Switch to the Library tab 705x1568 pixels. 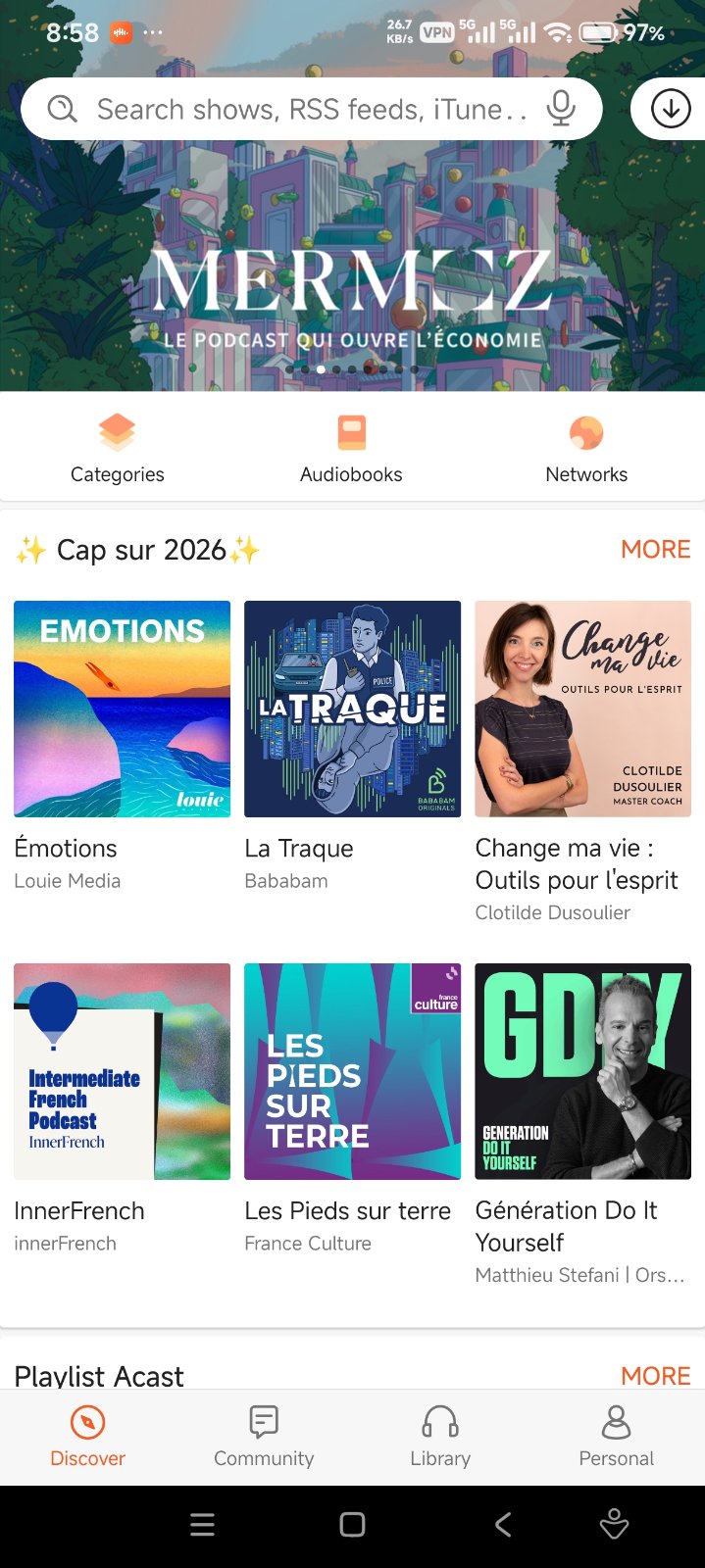pyautogui.click(x=440, y=1437)
